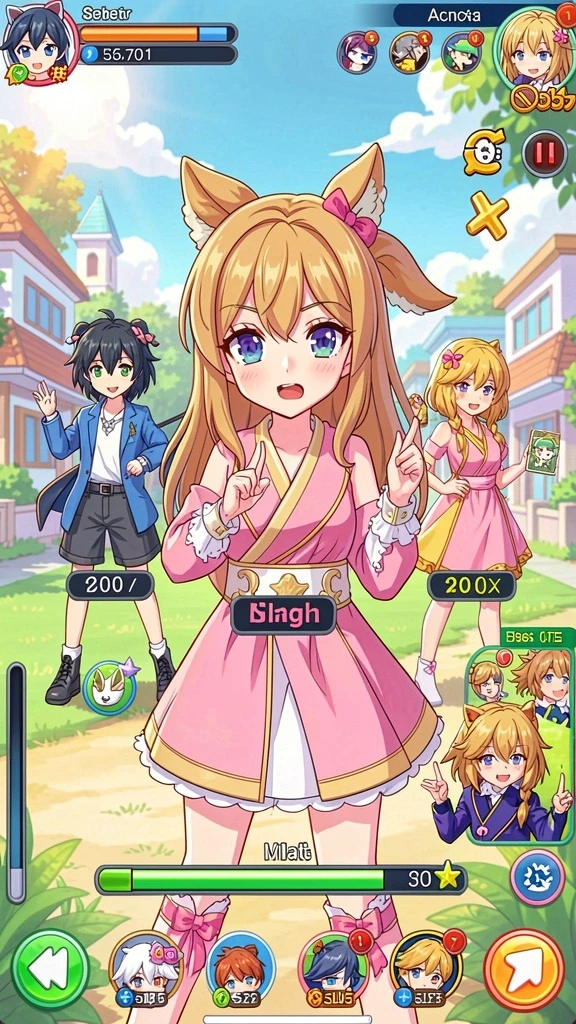Select the blond character avatar in bottom row
The image size is (576, 1024).
[x=426, y=969]
